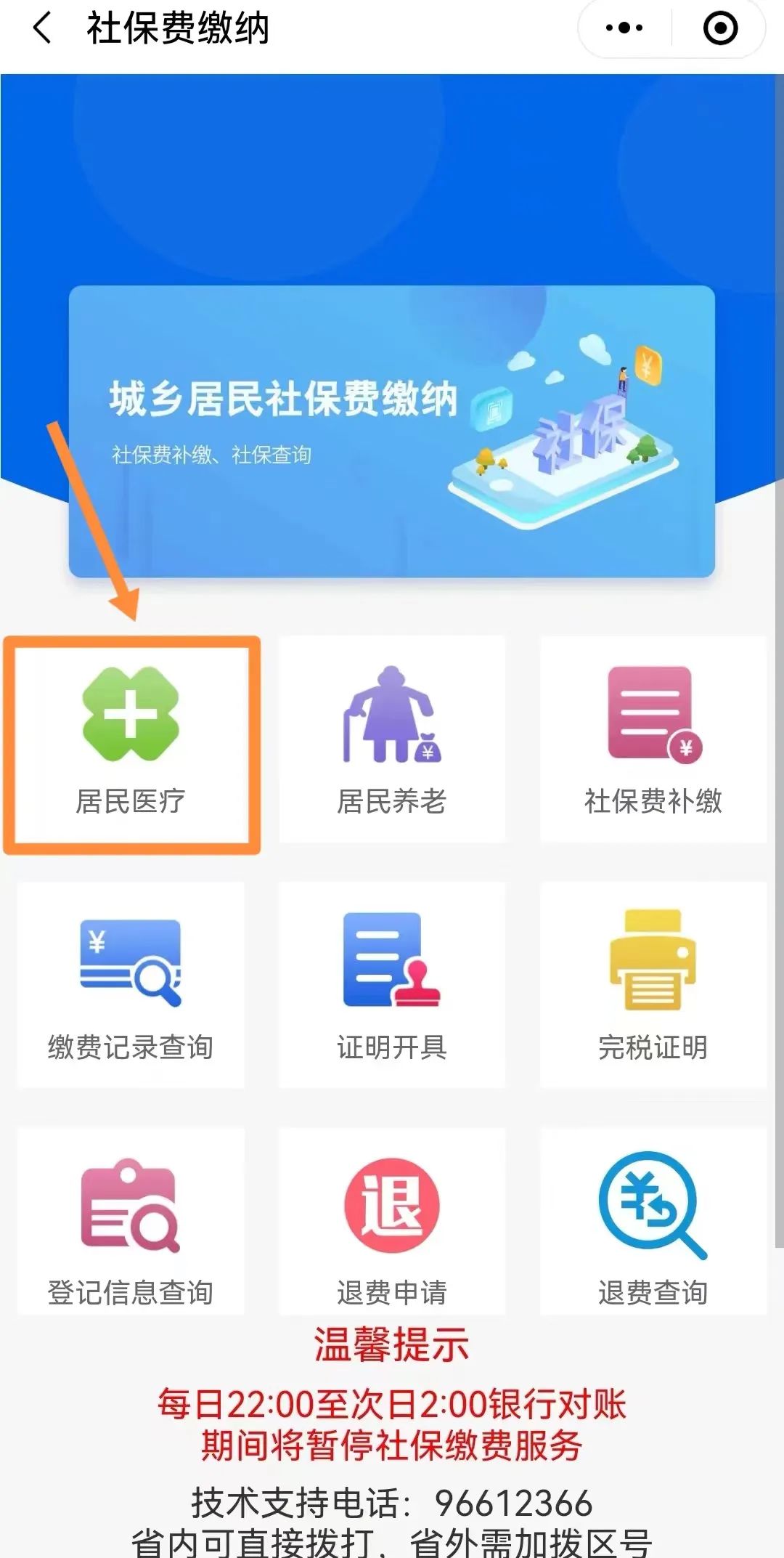This screenshot has width=784, height=1558.
Task: Close the mini program via the circle icon
Action: (720, 29)
